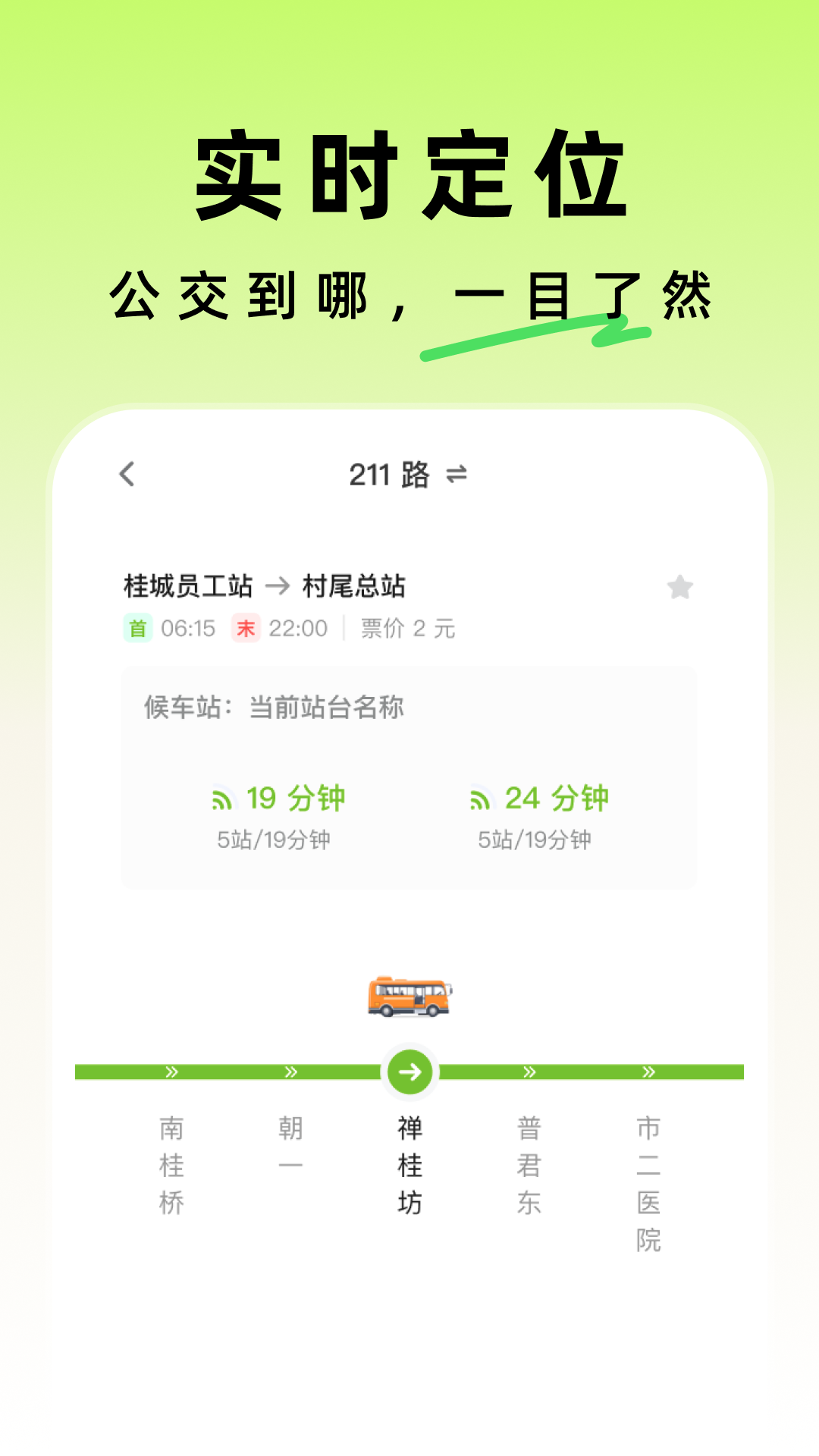Tap the orange bus icon above the route line
Screen dimensions: 819x1456
coord(409,995)
